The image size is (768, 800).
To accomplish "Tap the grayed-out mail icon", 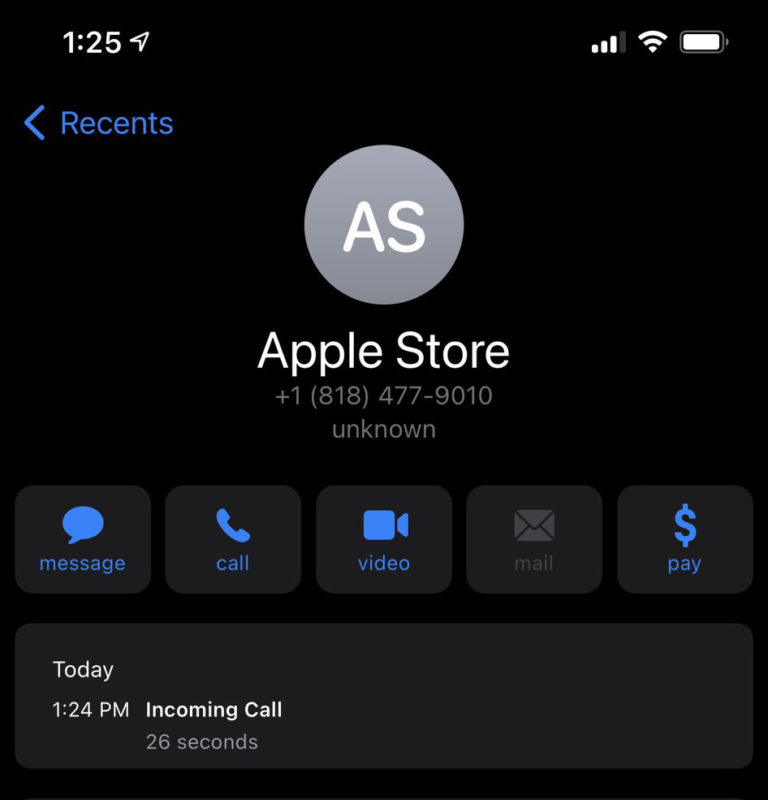I will pos(534,538).
